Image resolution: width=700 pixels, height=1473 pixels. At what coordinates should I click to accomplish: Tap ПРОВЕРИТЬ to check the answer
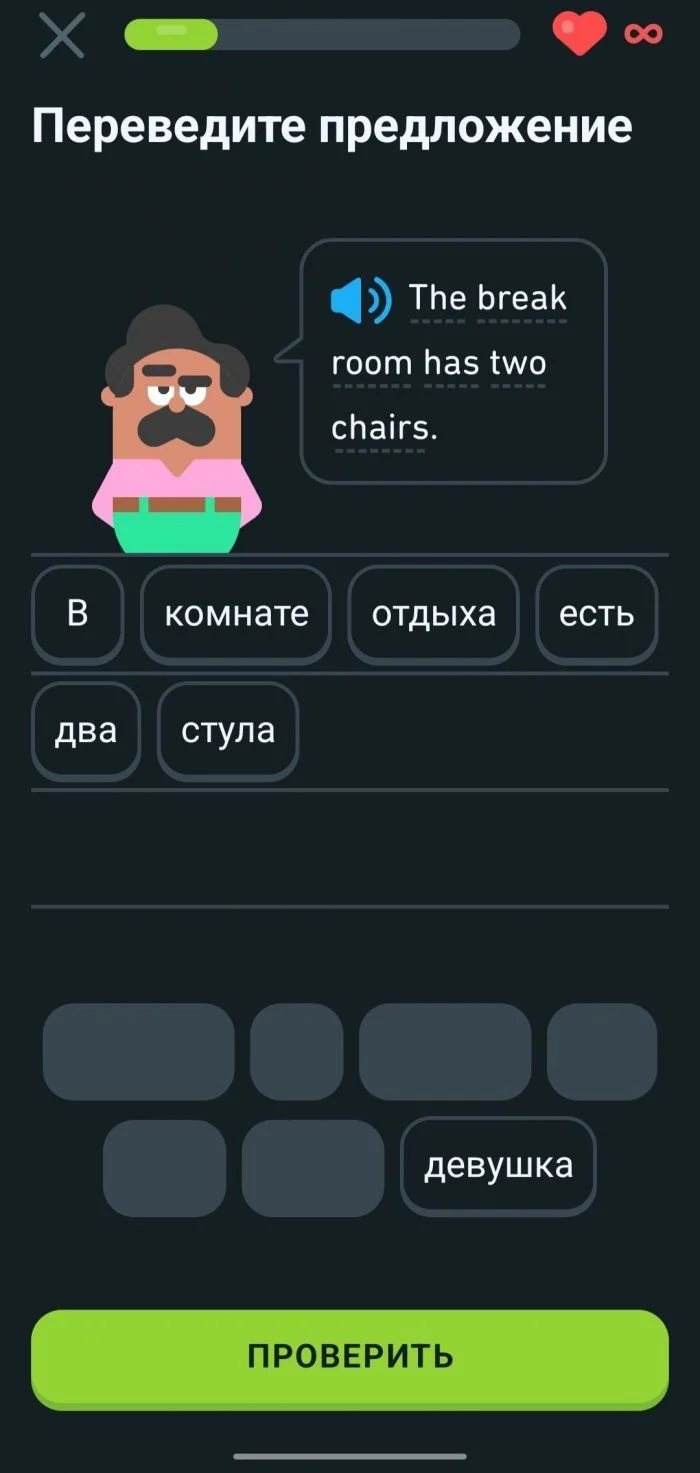tap(350, 1357)
